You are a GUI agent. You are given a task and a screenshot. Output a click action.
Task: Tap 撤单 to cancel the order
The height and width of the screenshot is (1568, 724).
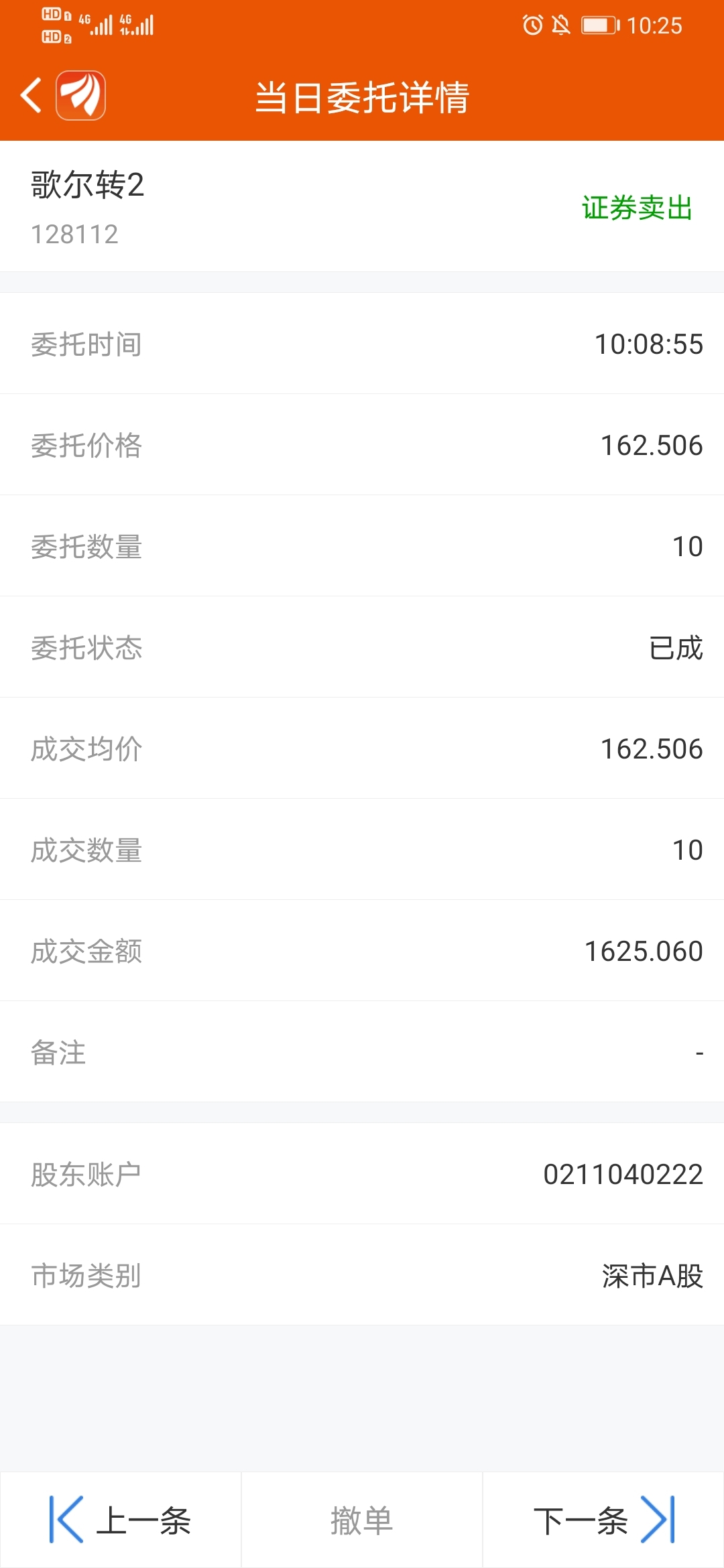coord(362,1520)
